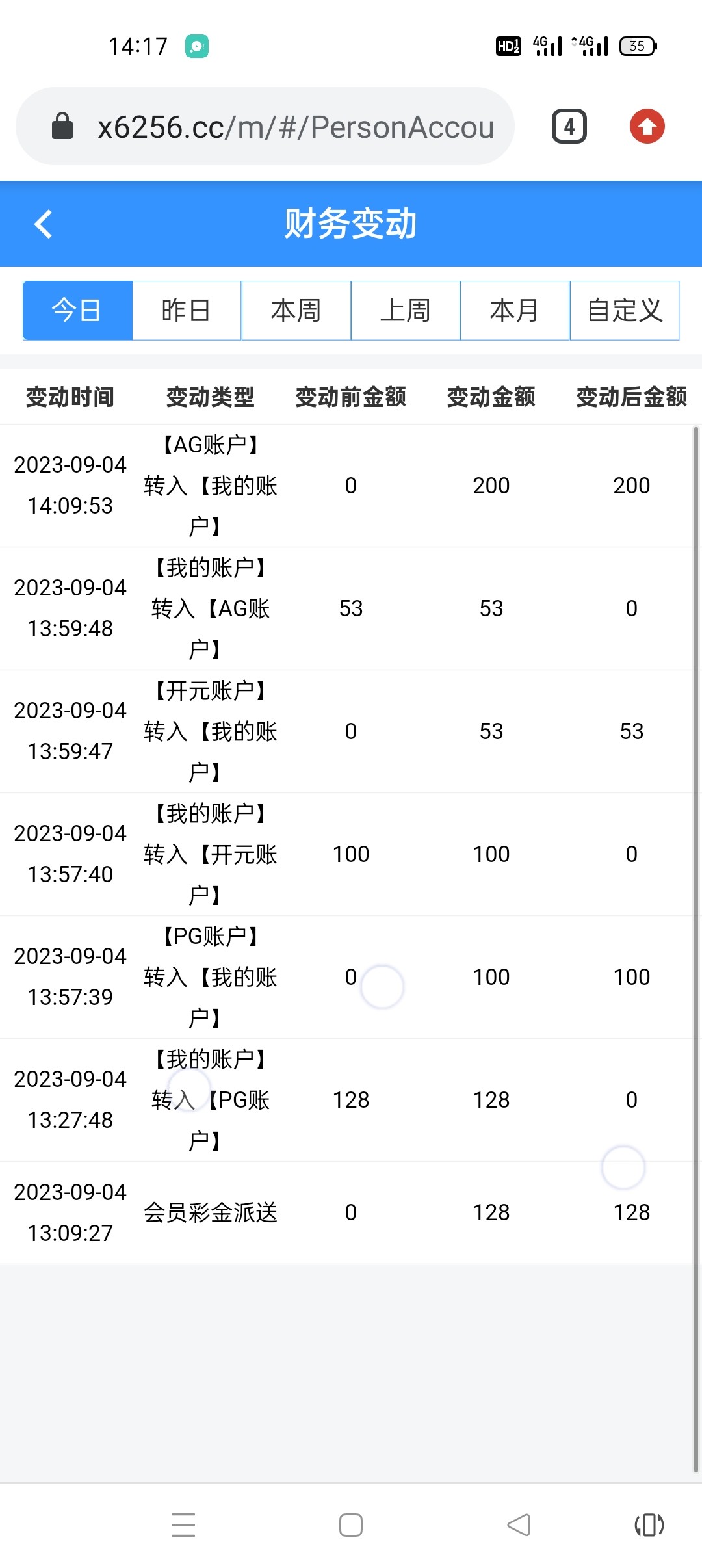Viewport: 702px width, 1568px height.
Task: Open the 自定义 date range tab
Action: [x=625, y=311]
